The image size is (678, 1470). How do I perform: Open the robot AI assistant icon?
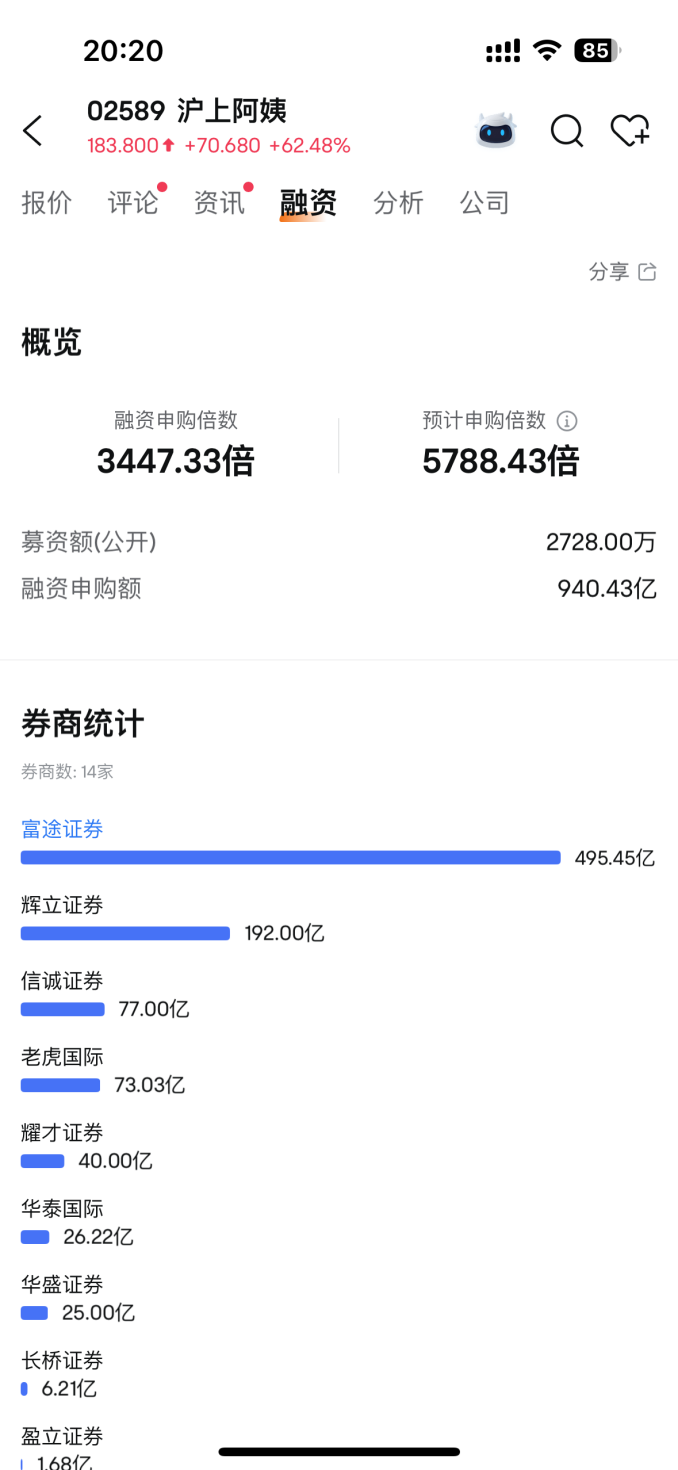pos(496,131)
